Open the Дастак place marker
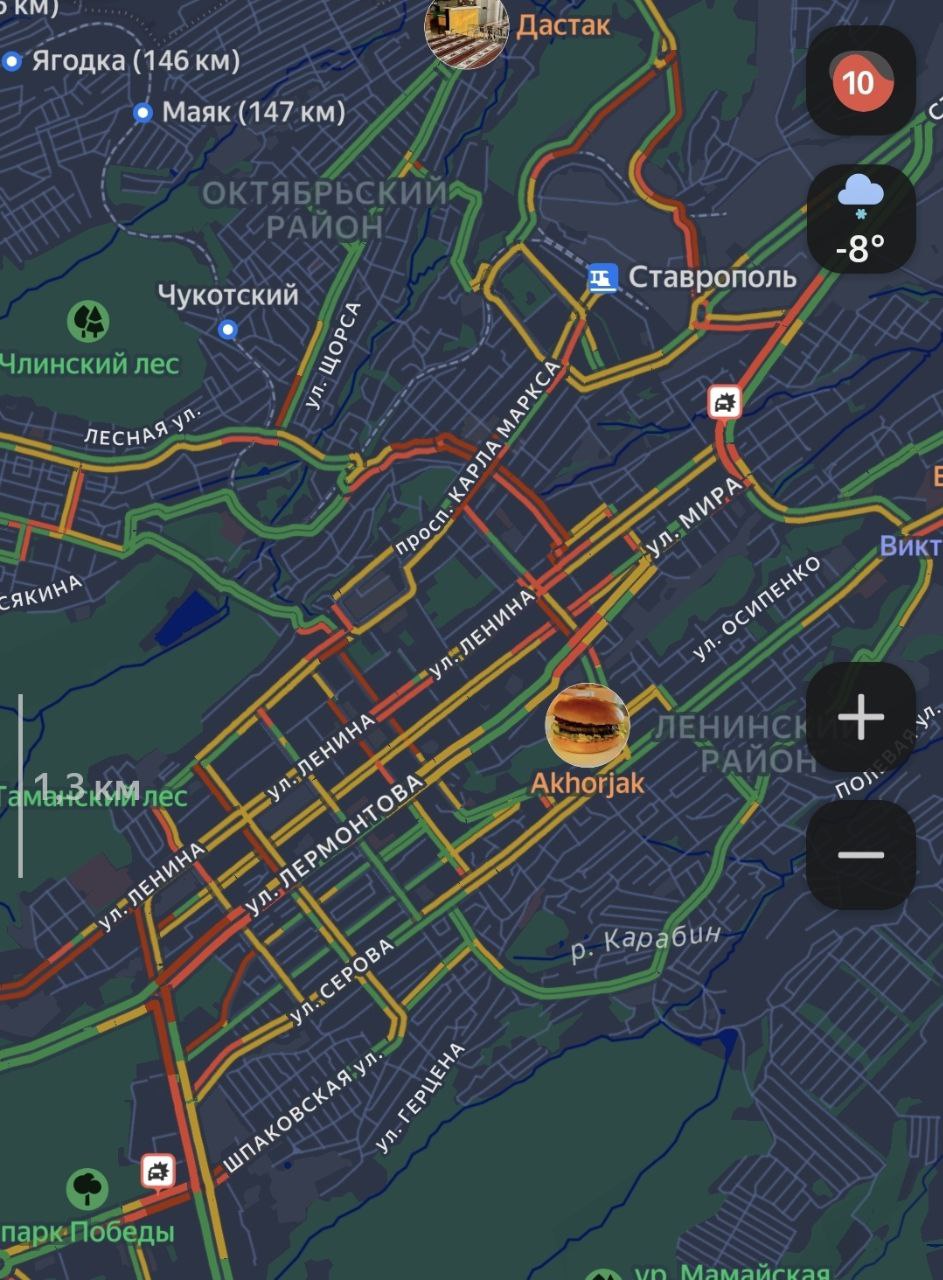This screenshot has width=943, height=1280. 466,30
